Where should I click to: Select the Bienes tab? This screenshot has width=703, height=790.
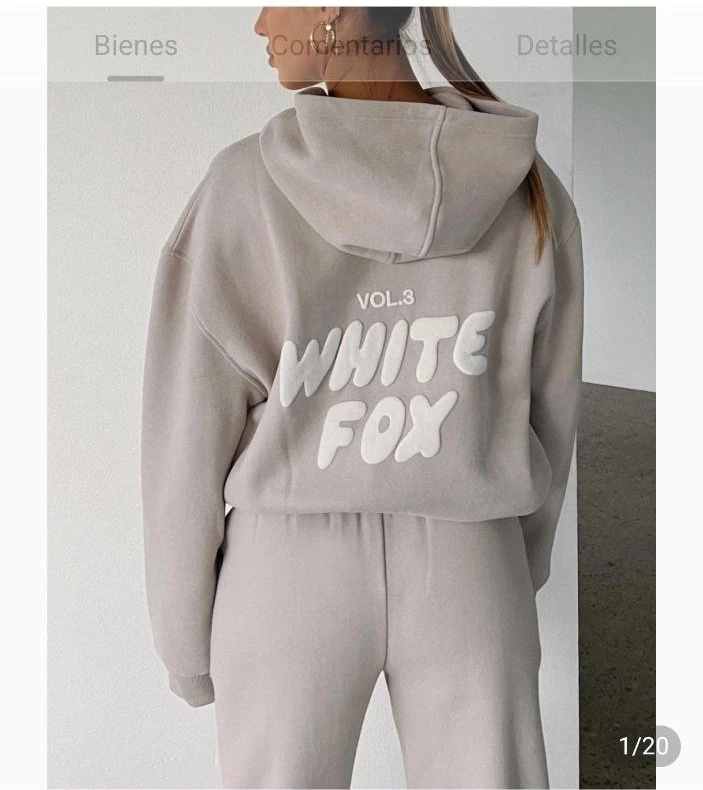[135, 45]
